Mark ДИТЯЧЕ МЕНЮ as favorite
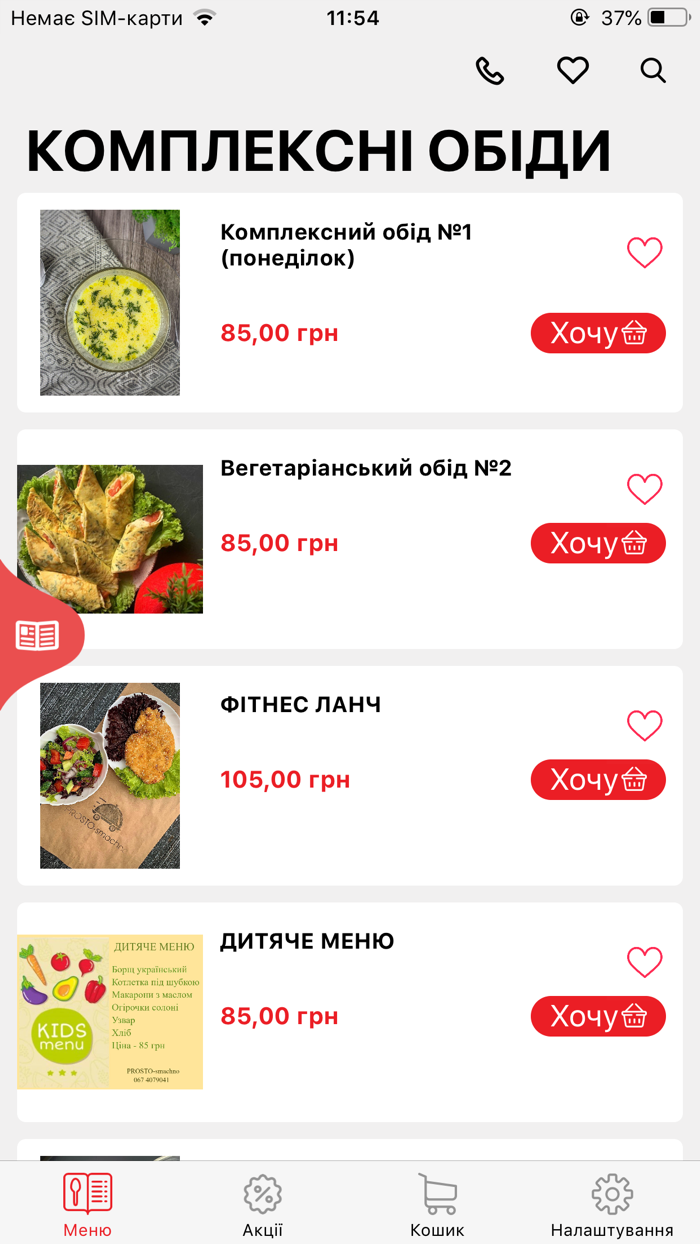The image size is (700, 1244). coord(644,962)
